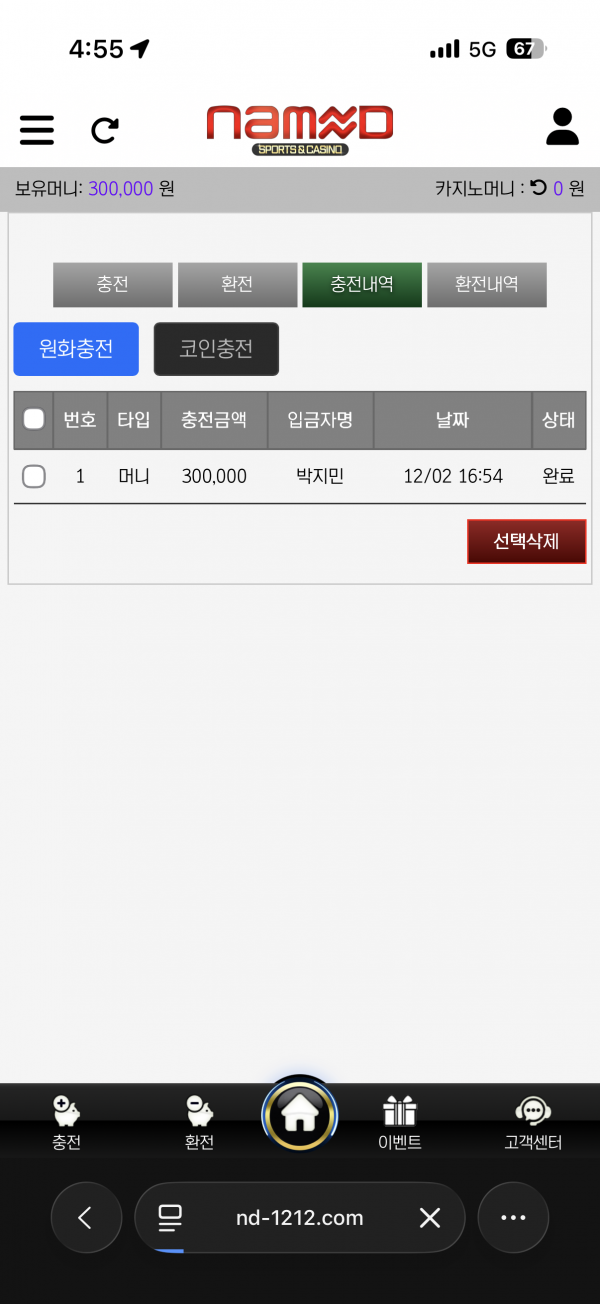Open the browser's more options menu
Image resolution: width=600 pixels, height=1304 pixels.
(x=513, y=1217)
